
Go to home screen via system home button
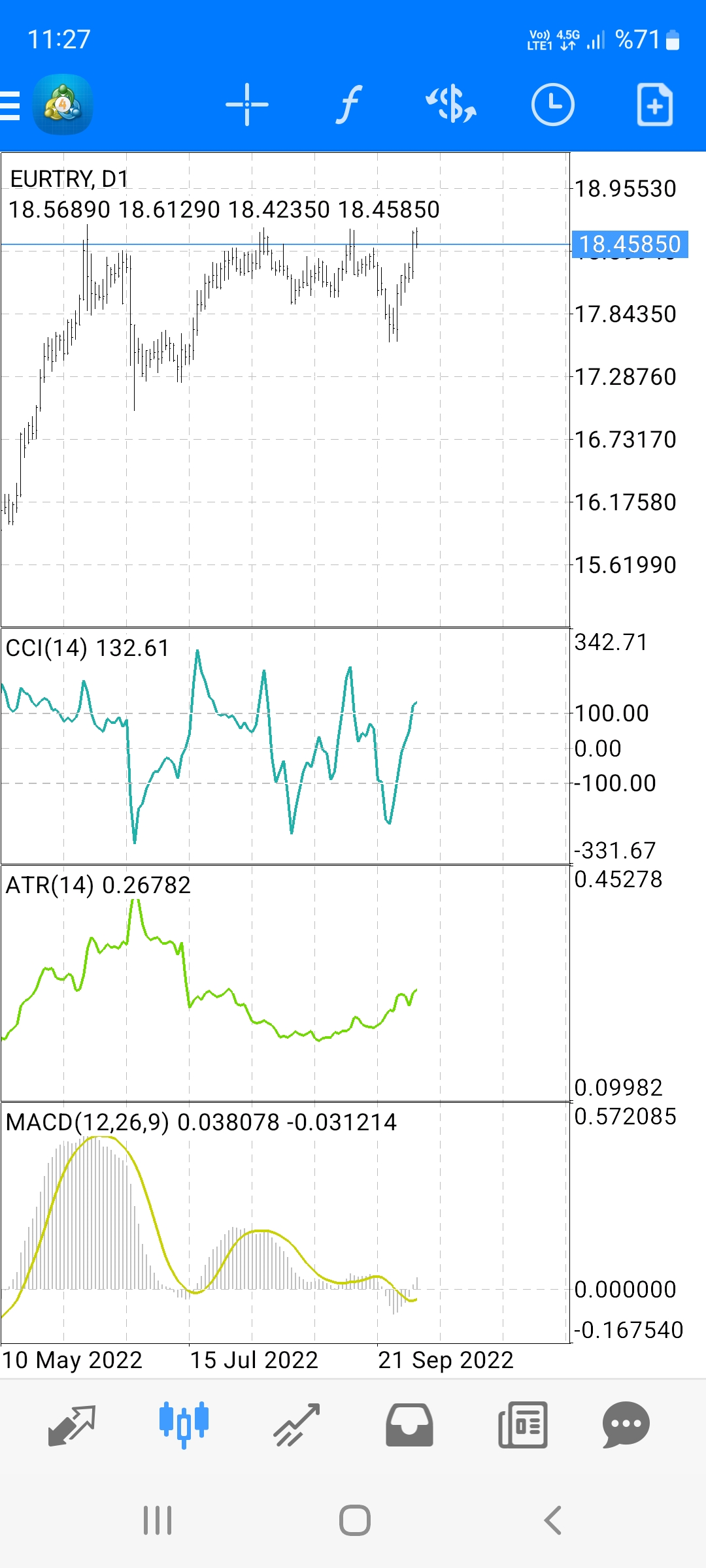click(355, 1520)
